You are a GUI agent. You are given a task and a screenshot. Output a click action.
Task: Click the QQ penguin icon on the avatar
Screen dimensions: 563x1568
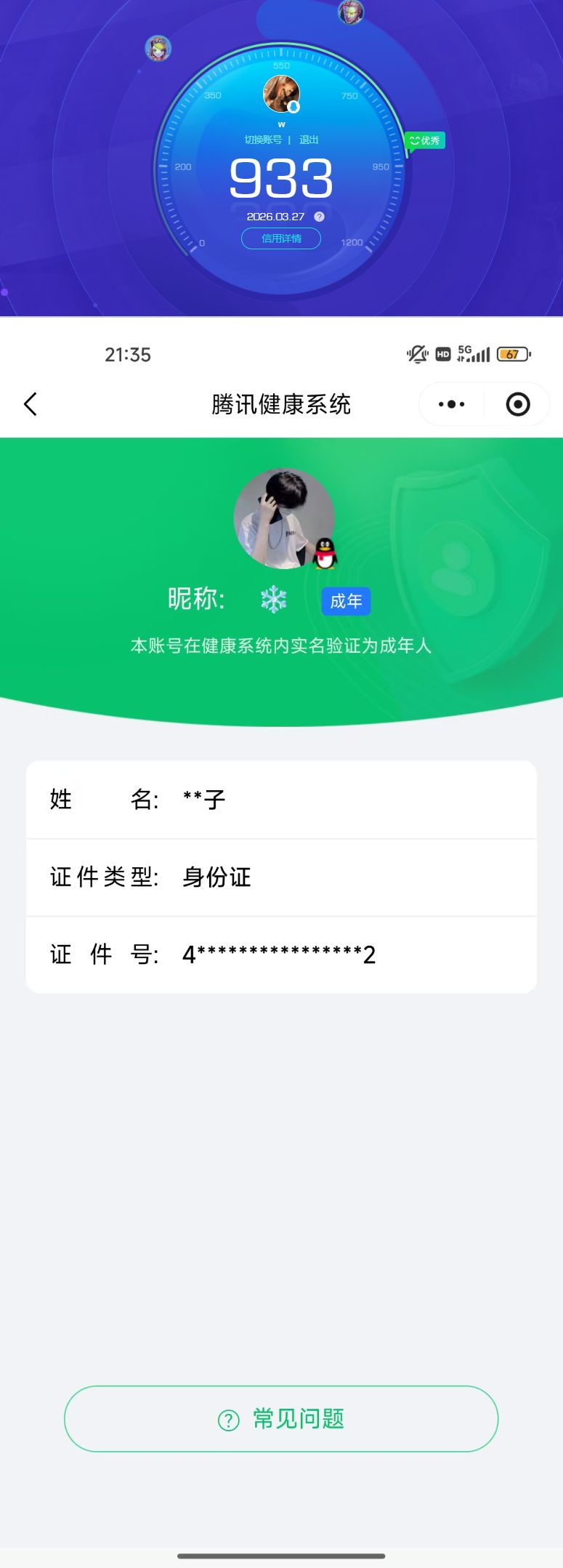[x=324, y=555]
